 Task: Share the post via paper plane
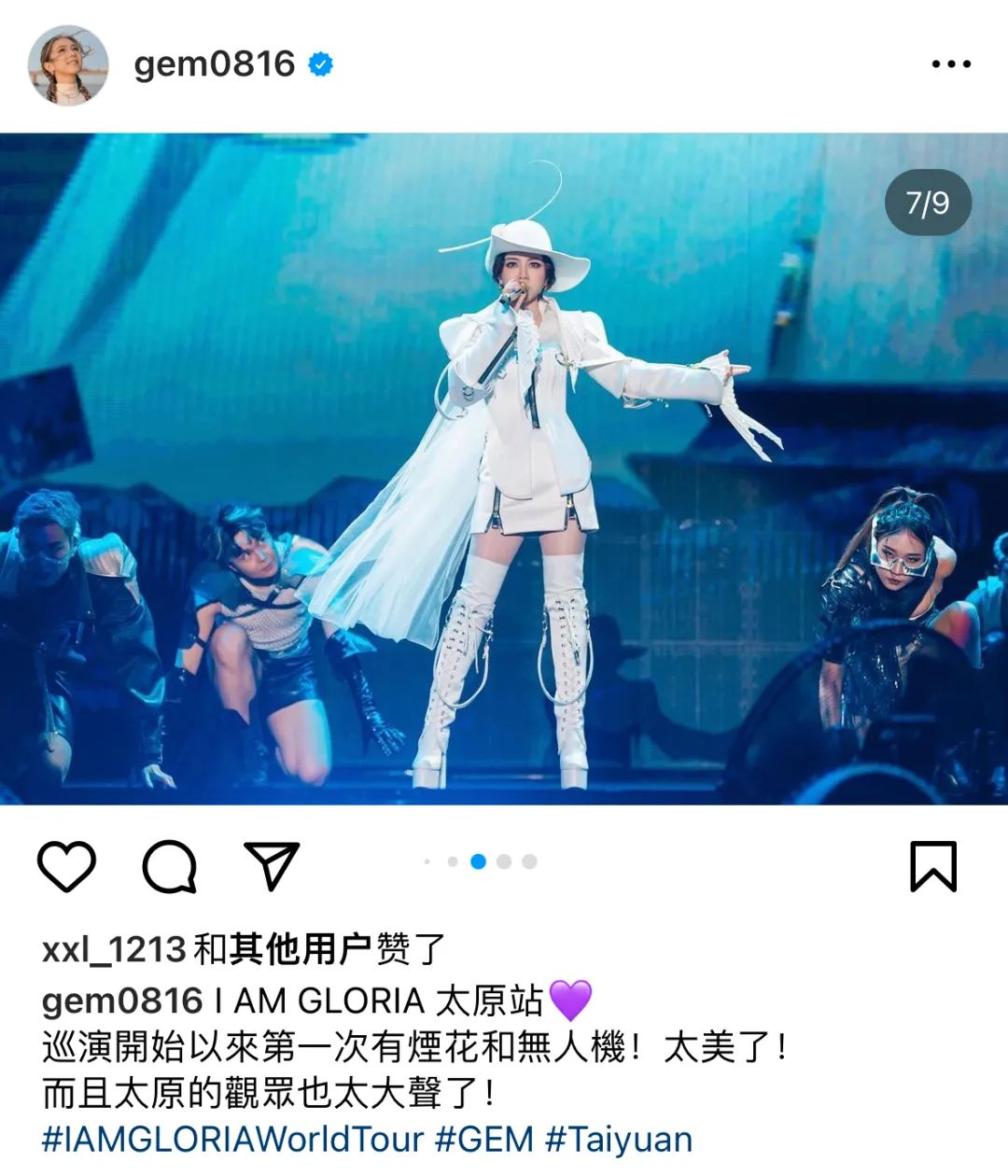point(271,865)
